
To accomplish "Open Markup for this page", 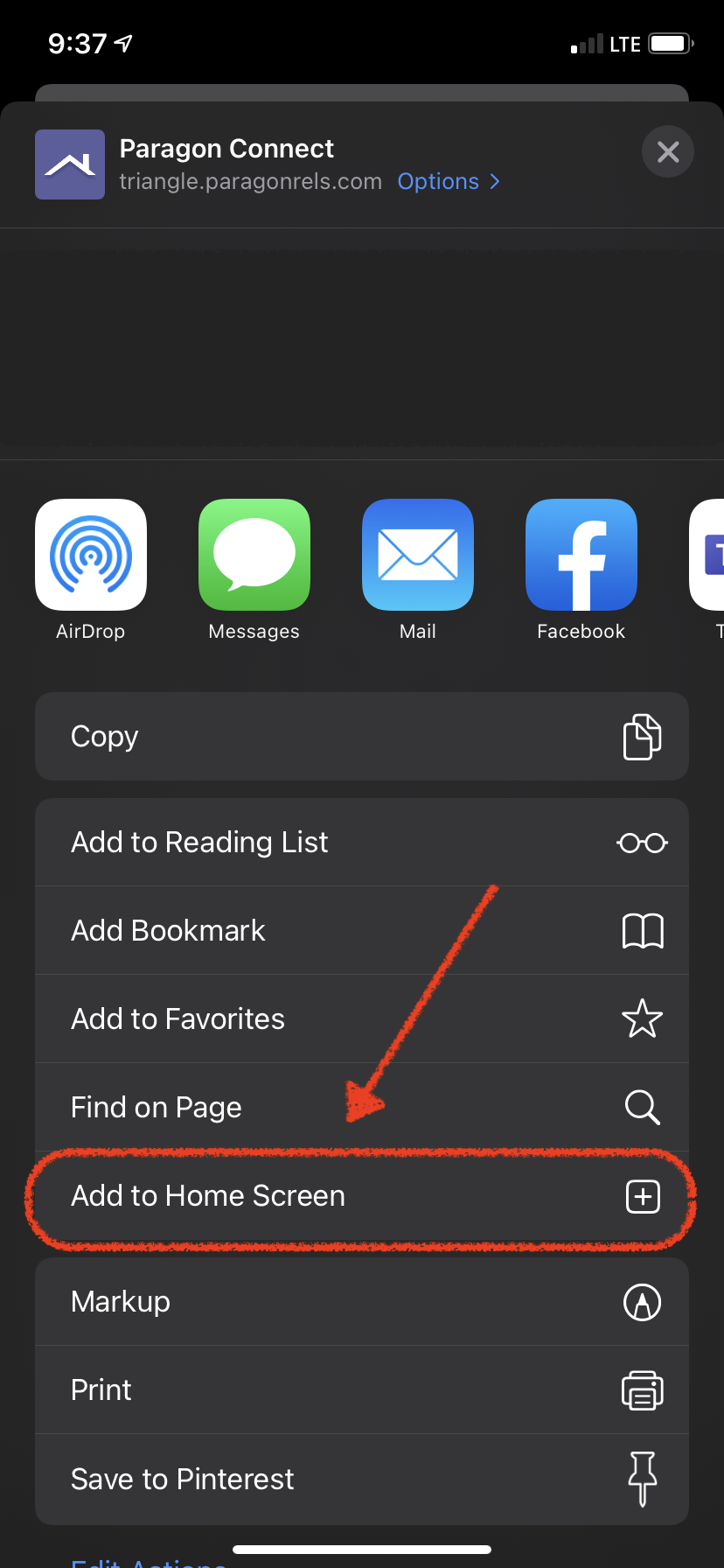I will coord(362,1302).
